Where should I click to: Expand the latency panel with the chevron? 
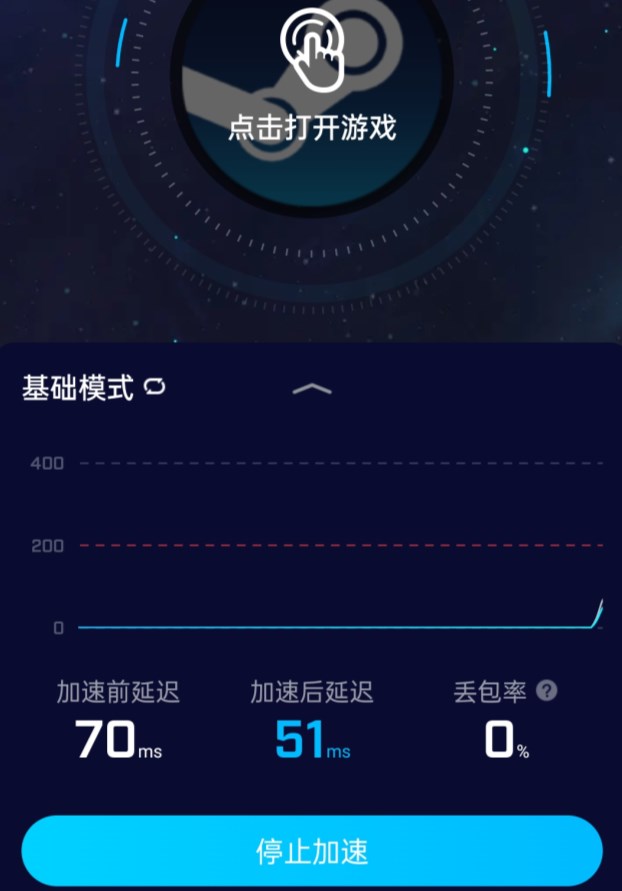coord(311,388)
